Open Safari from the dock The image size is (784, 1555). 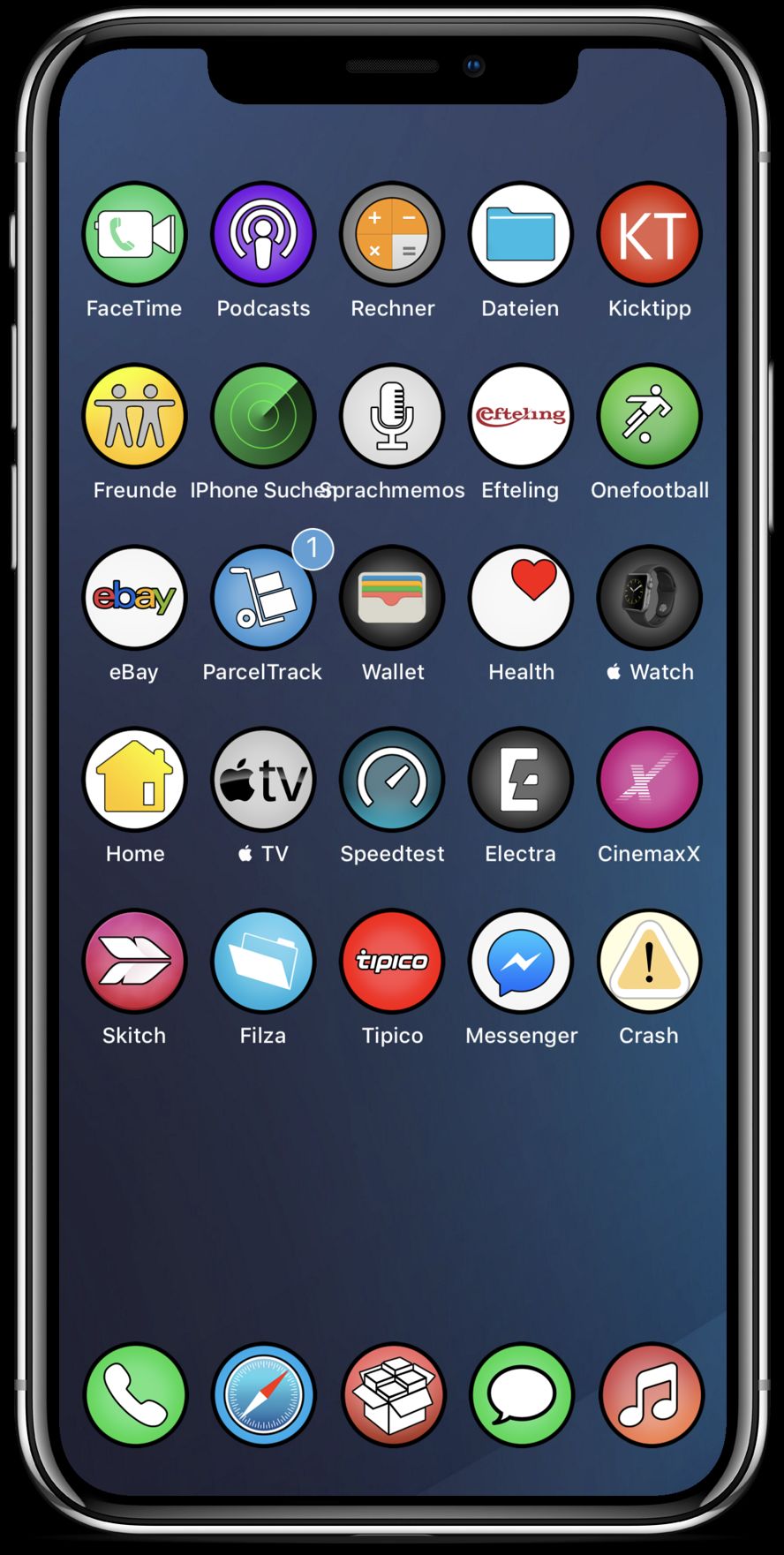coord(264,1395)
